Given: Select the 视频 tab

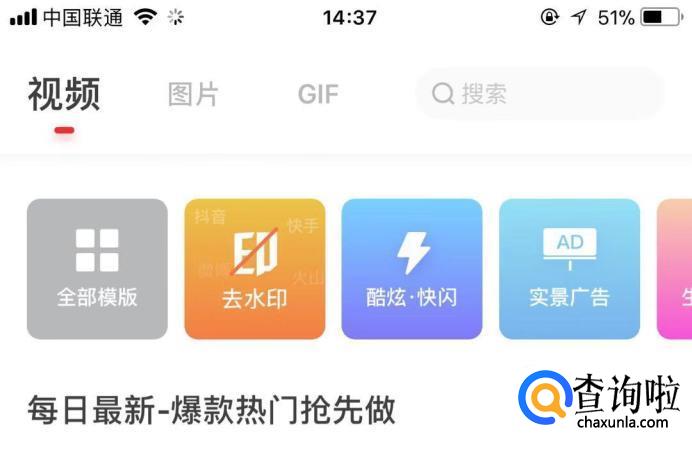Looking at the screenshot, I should point(64,95).
